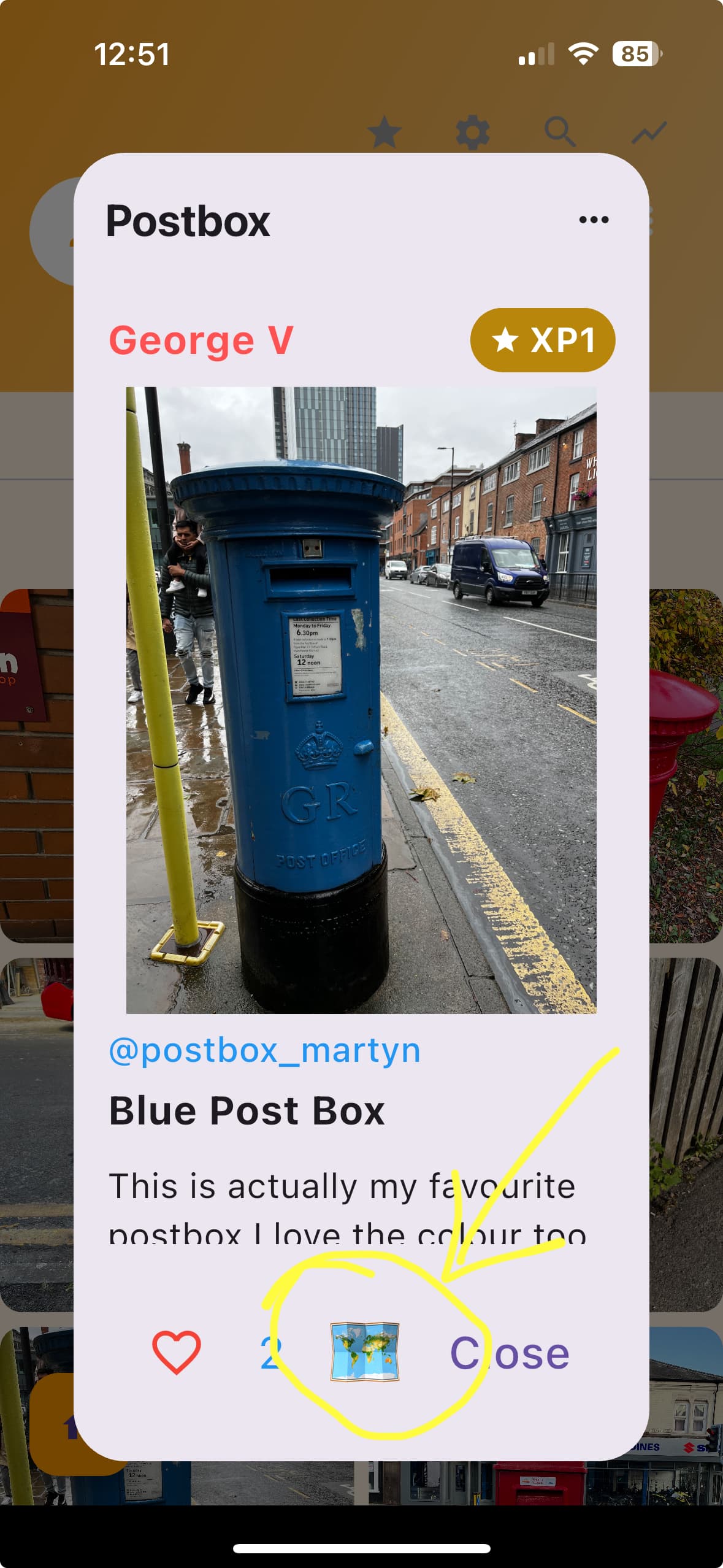Screen dimensions: 723x1568
Task: Open the world map icon
Action: click(365, 1352)
